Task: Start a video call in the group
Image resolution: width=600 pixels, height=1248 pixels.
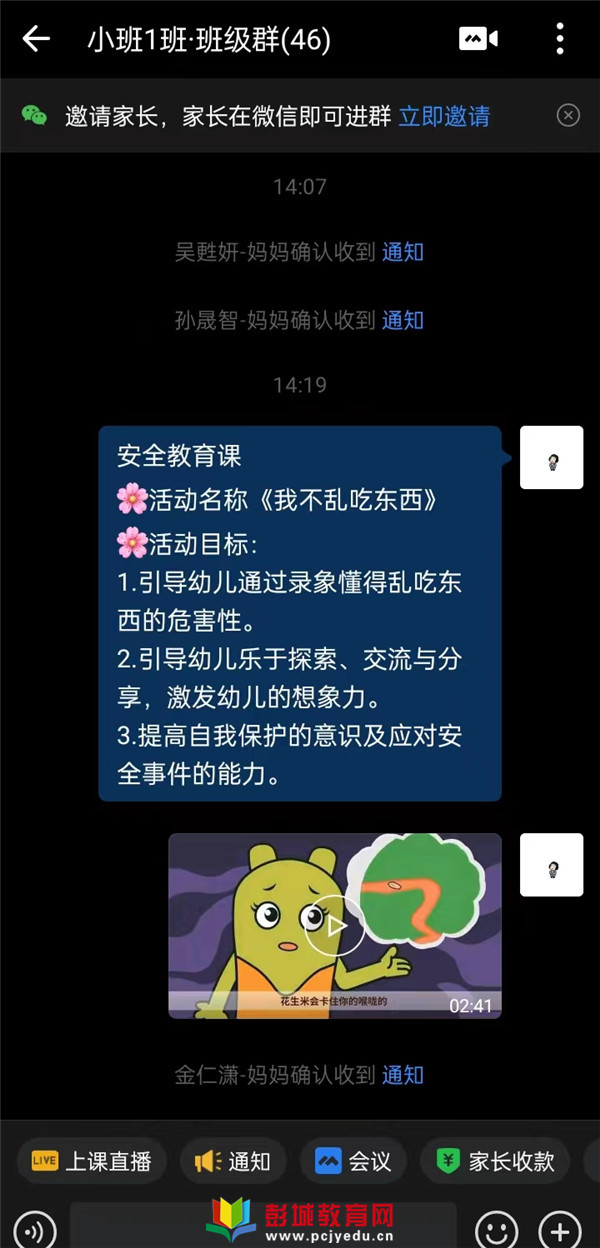Action: tap(478, 40)
